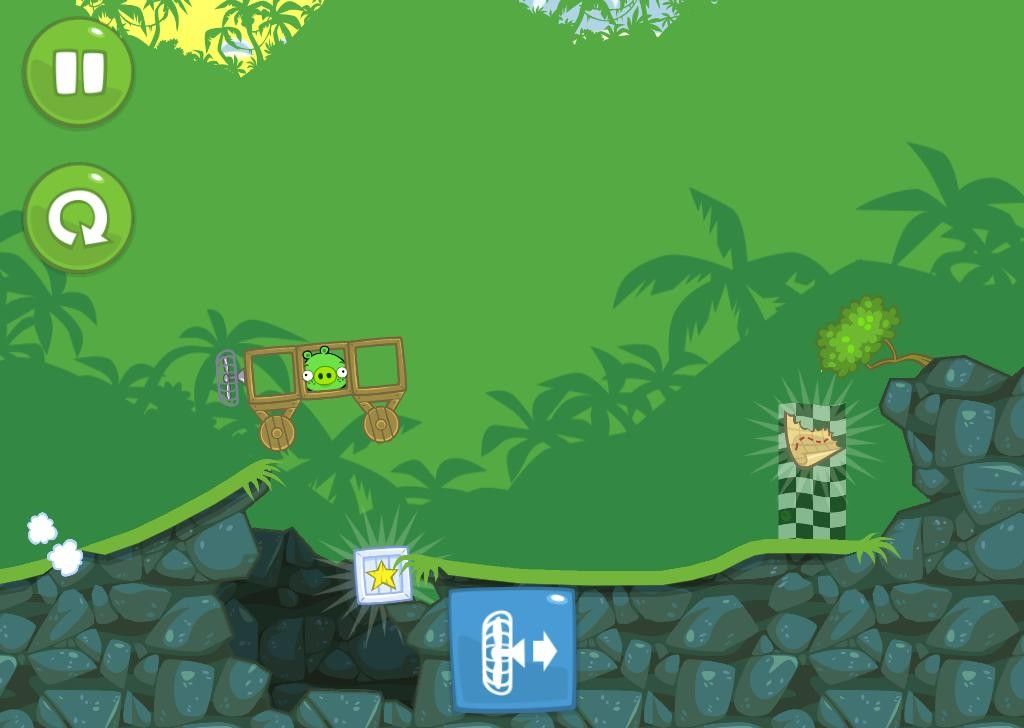The height and width of the screenshot is (728, 1024).
Task: Pause the game
Action: tap(78, 72)
